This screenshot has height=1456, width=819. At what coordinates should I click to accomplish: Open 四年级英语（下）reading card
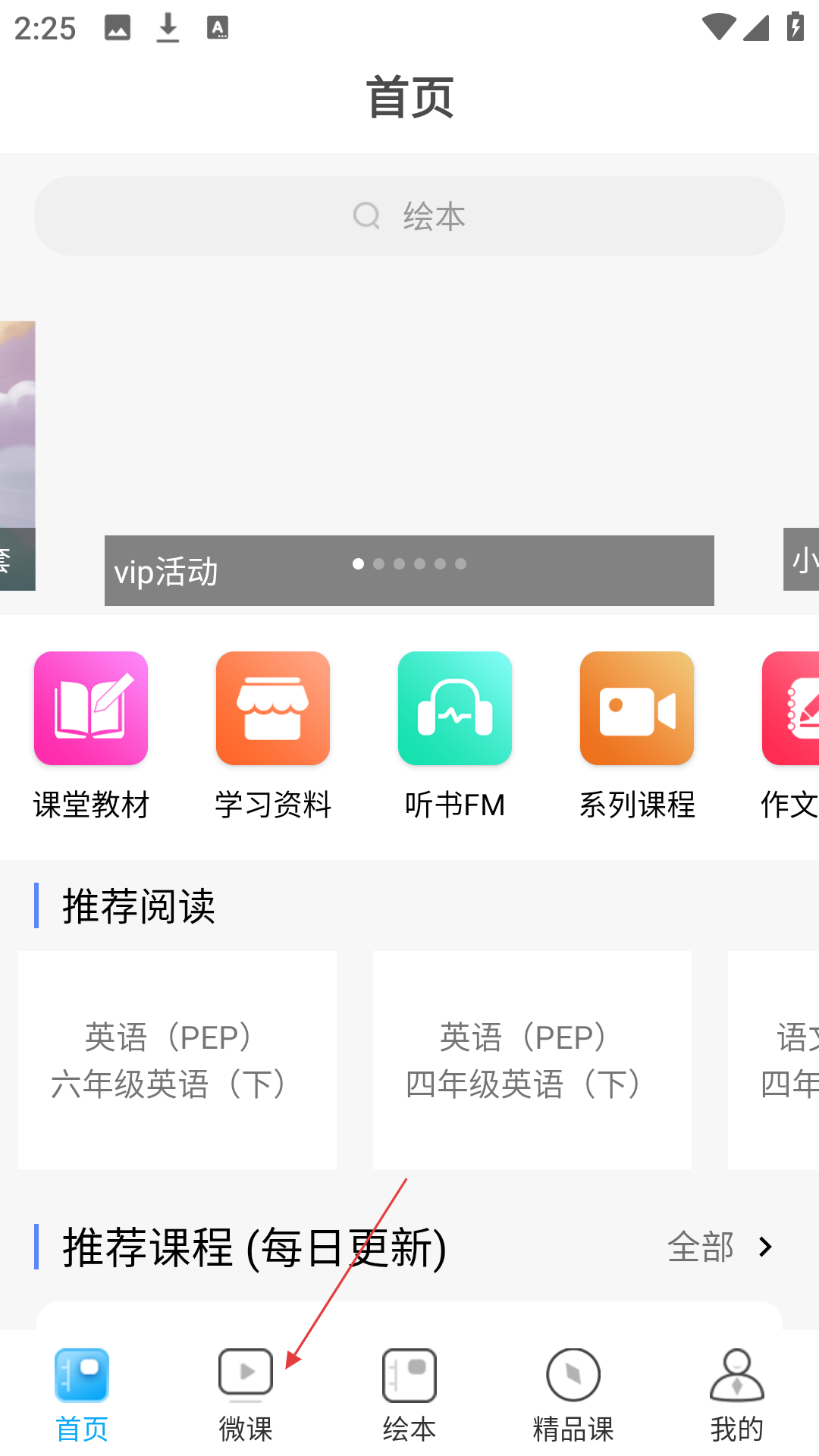(x=532, y=1059)
